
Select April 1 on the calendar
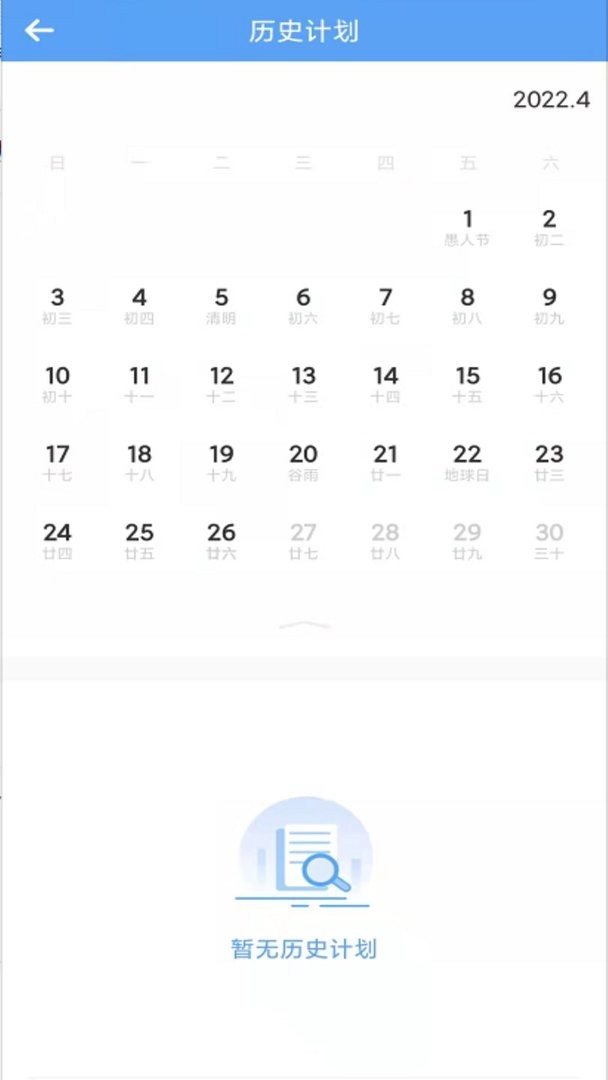(467, 226)
